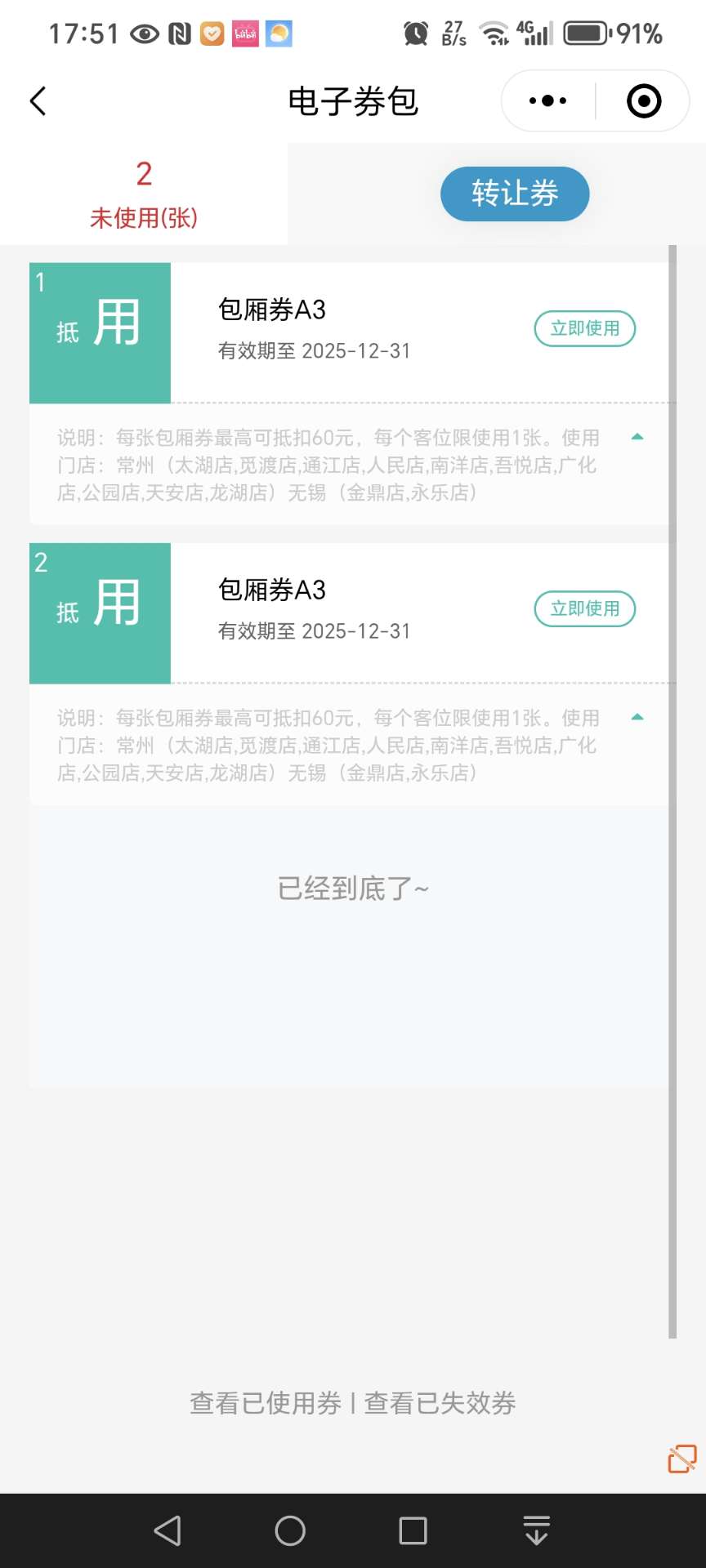
Task: Tap 立即使用 on coupon number 1
Action: 584,328
